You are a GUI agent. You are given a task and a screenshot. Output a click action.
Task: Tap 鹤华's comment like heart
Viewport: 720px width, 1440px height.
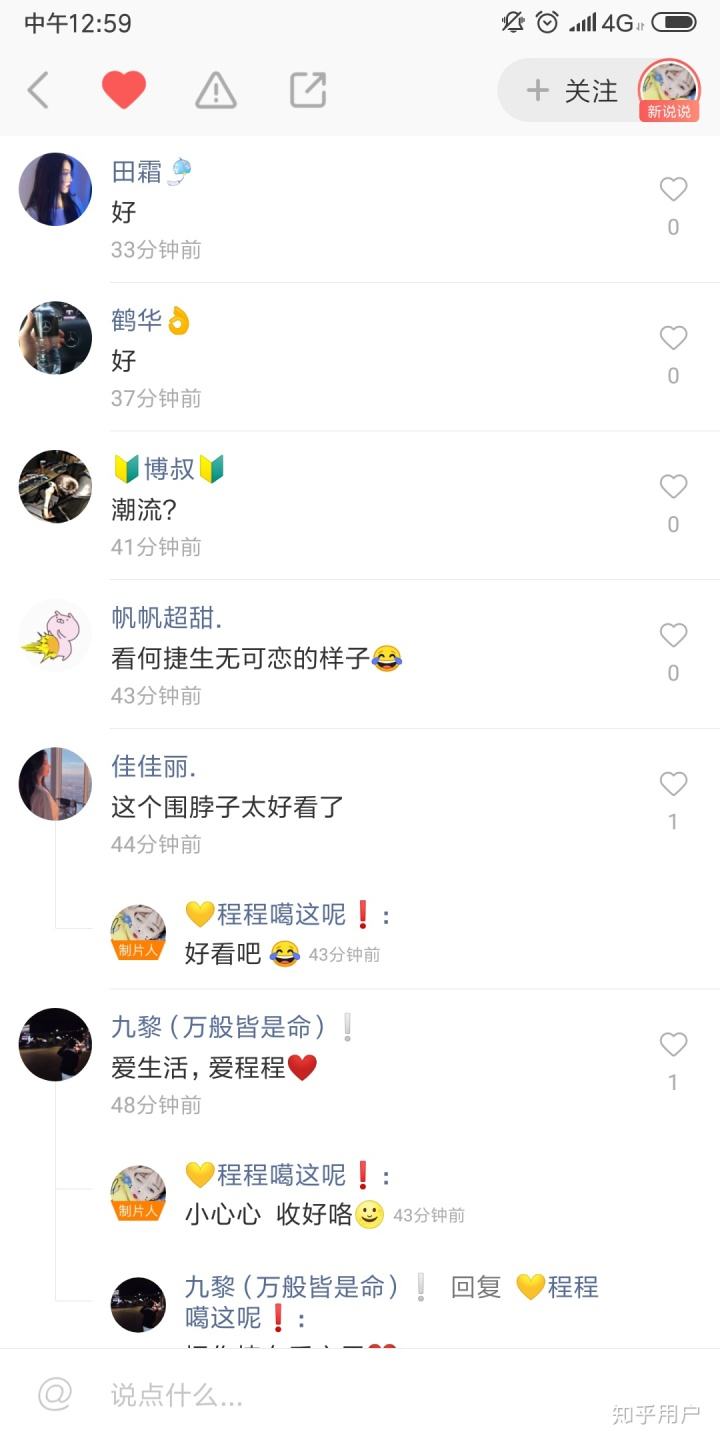point(673,338)
